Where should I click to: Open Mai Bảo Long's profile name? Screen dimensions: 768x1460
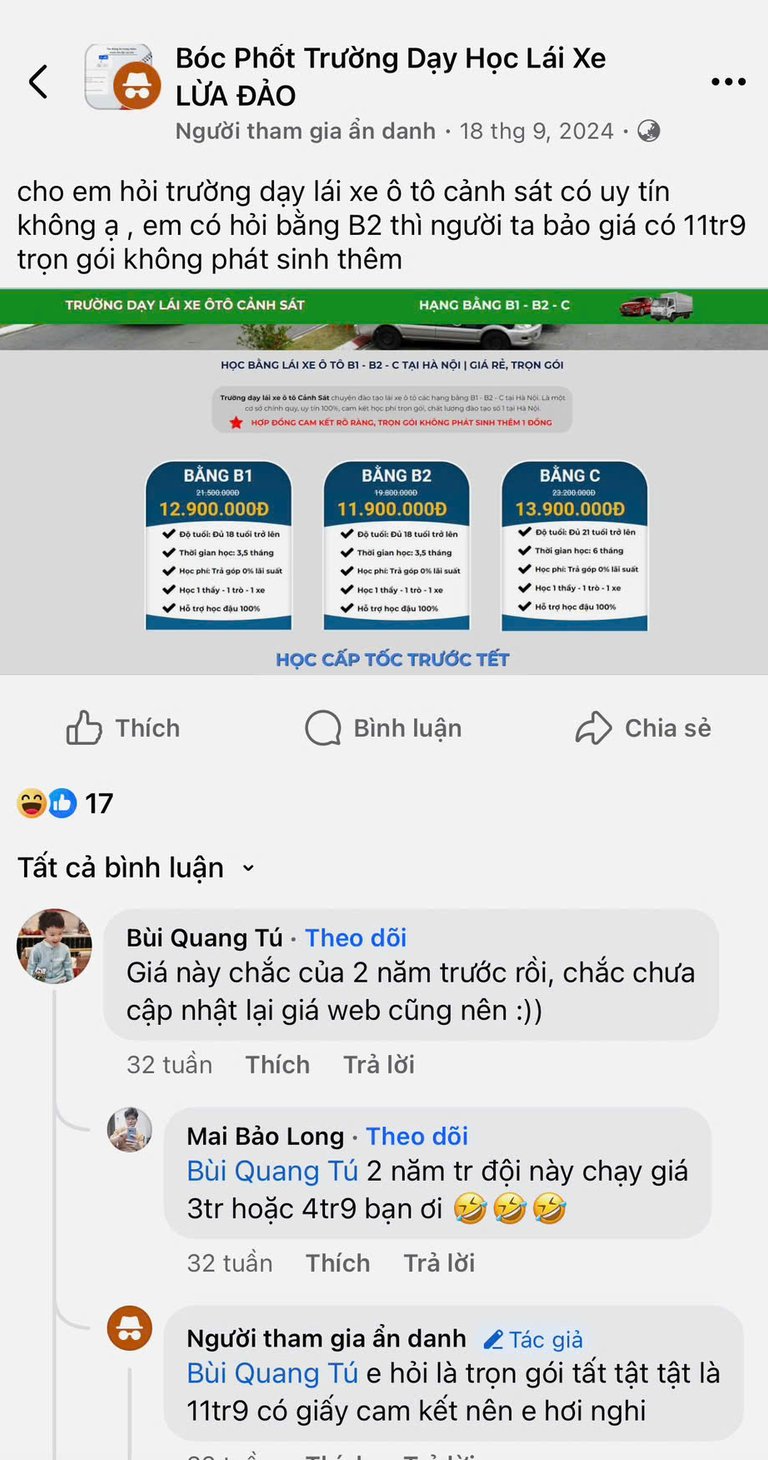click(265, 1136)
